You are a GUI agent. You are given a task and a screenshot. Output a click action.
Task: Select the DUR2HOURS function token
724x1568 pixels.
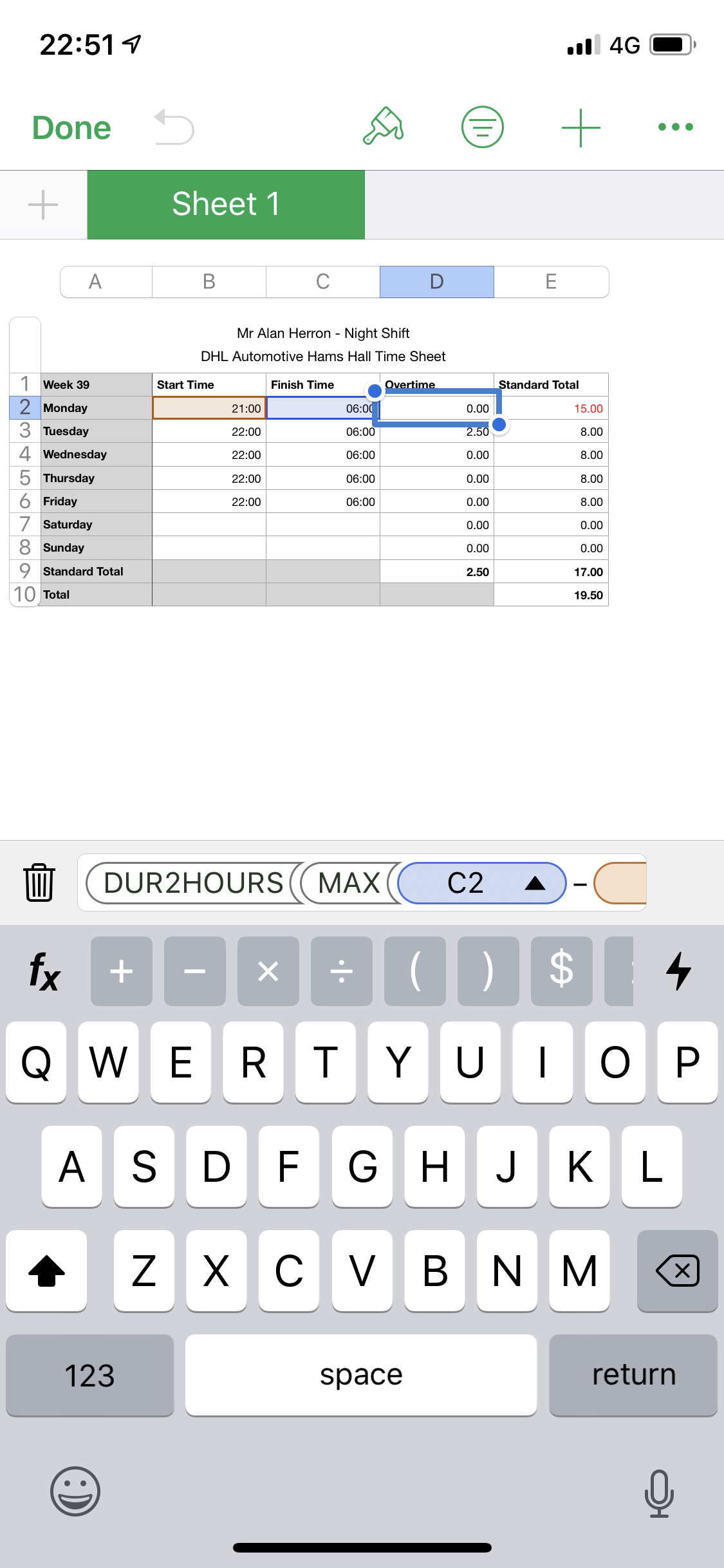[x=193, y=883]
